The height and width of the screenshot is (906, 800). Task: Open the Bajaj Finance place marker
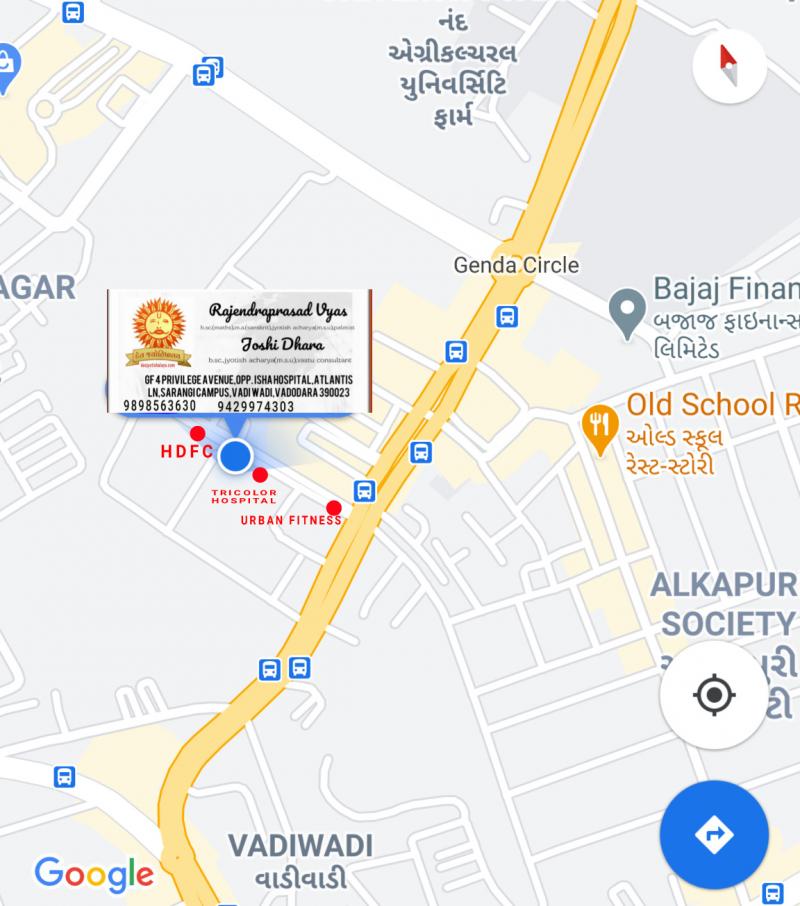tap(627, 311)
